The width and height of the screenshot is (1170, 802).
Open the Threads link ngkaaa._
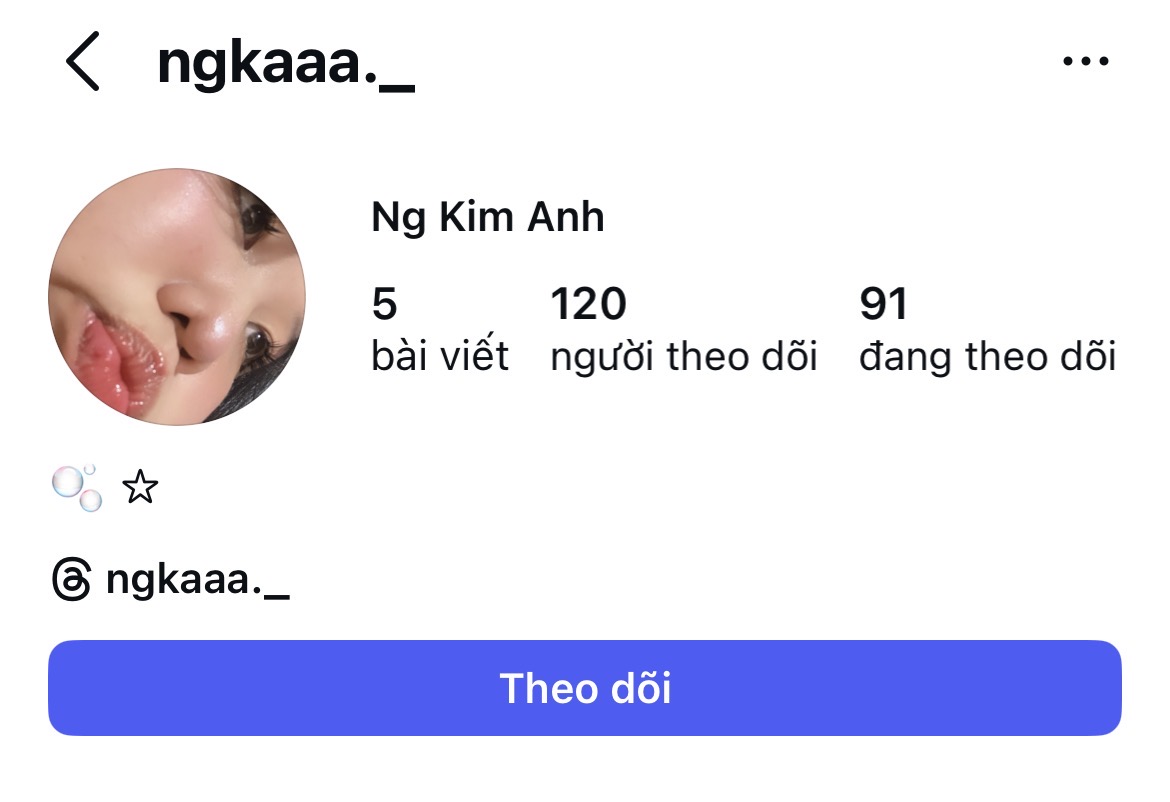click(171, 581)
